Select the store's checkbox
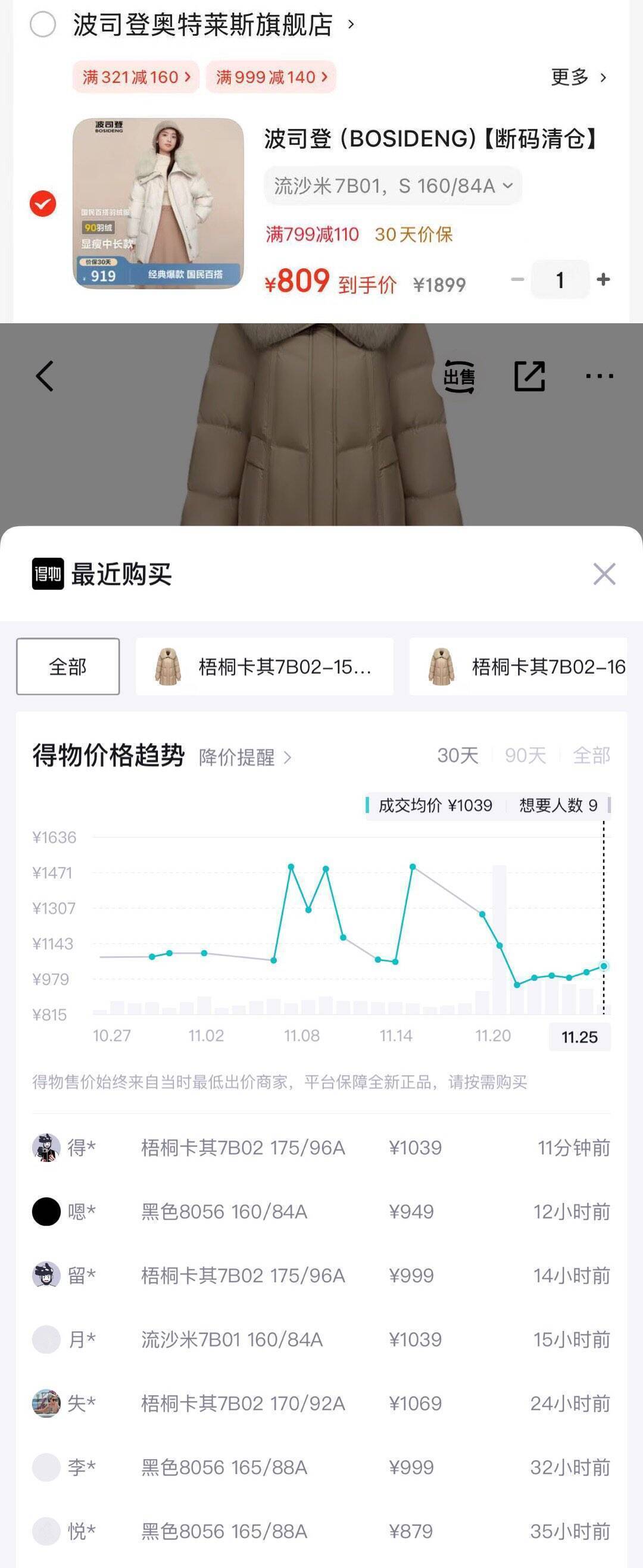The height and width of the screenshot is (1568, 643). 43,25
